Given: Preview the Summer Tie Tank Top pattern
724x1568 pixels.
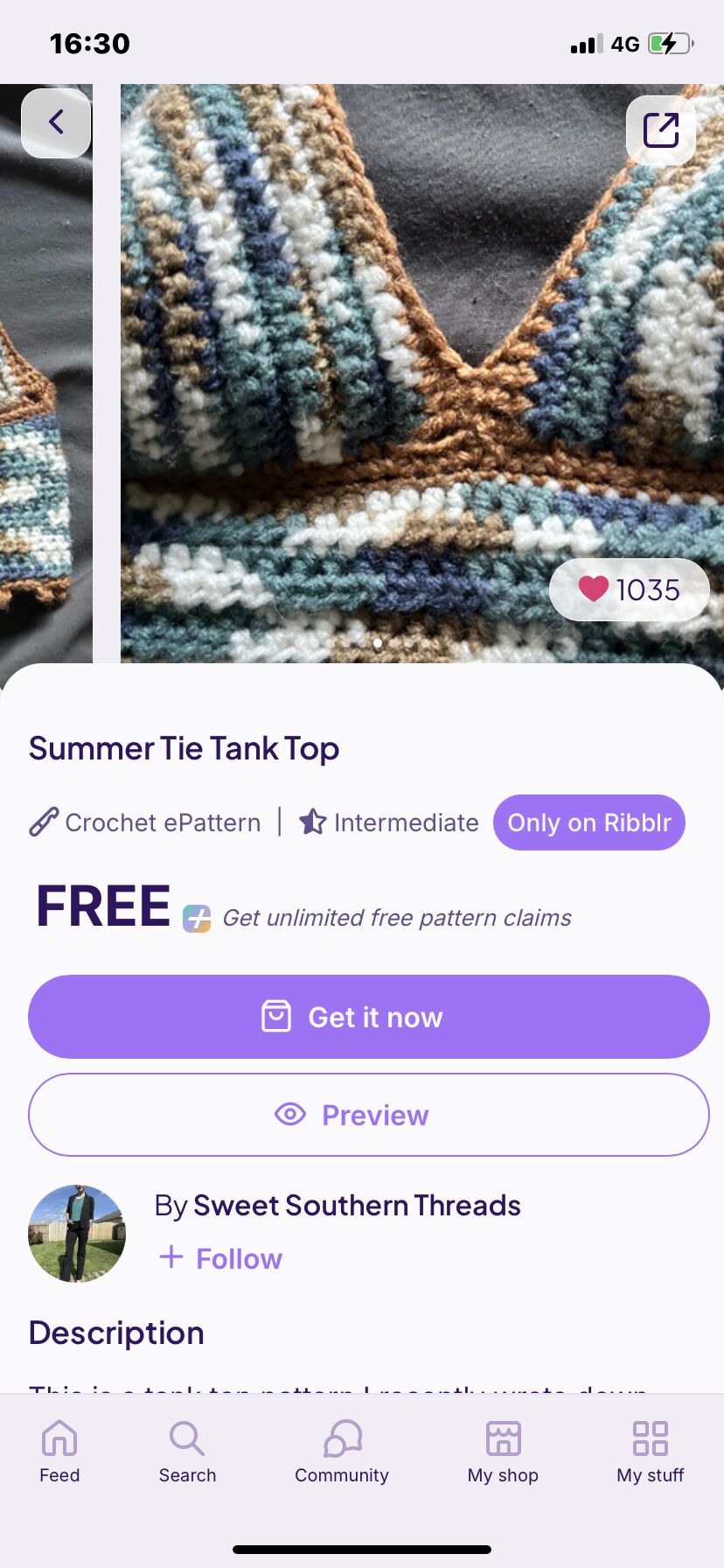Looking at the screenshot, I should 368,1115.
